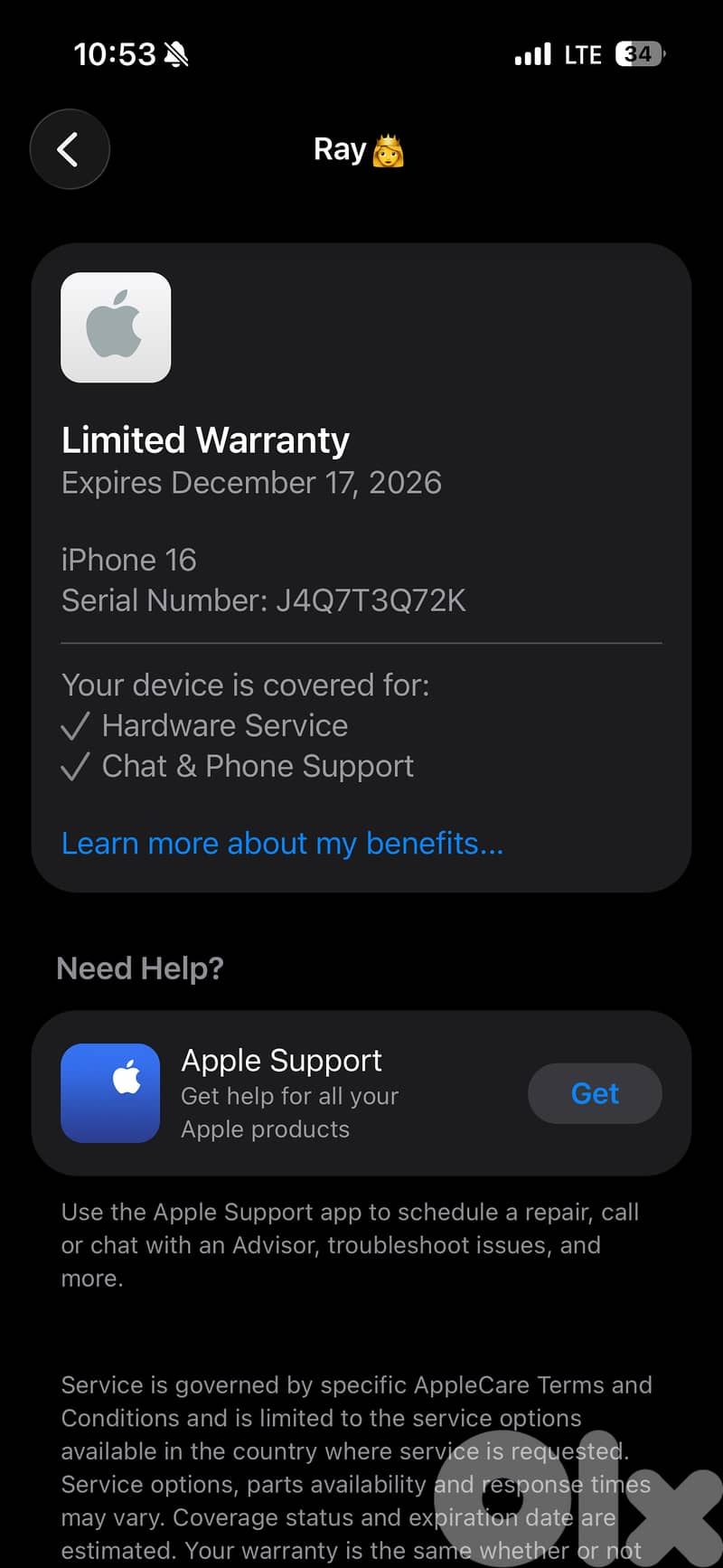Tap the LTE network indicator
The height and width of the screenshot is (1568, 723).
coord(584,54)
